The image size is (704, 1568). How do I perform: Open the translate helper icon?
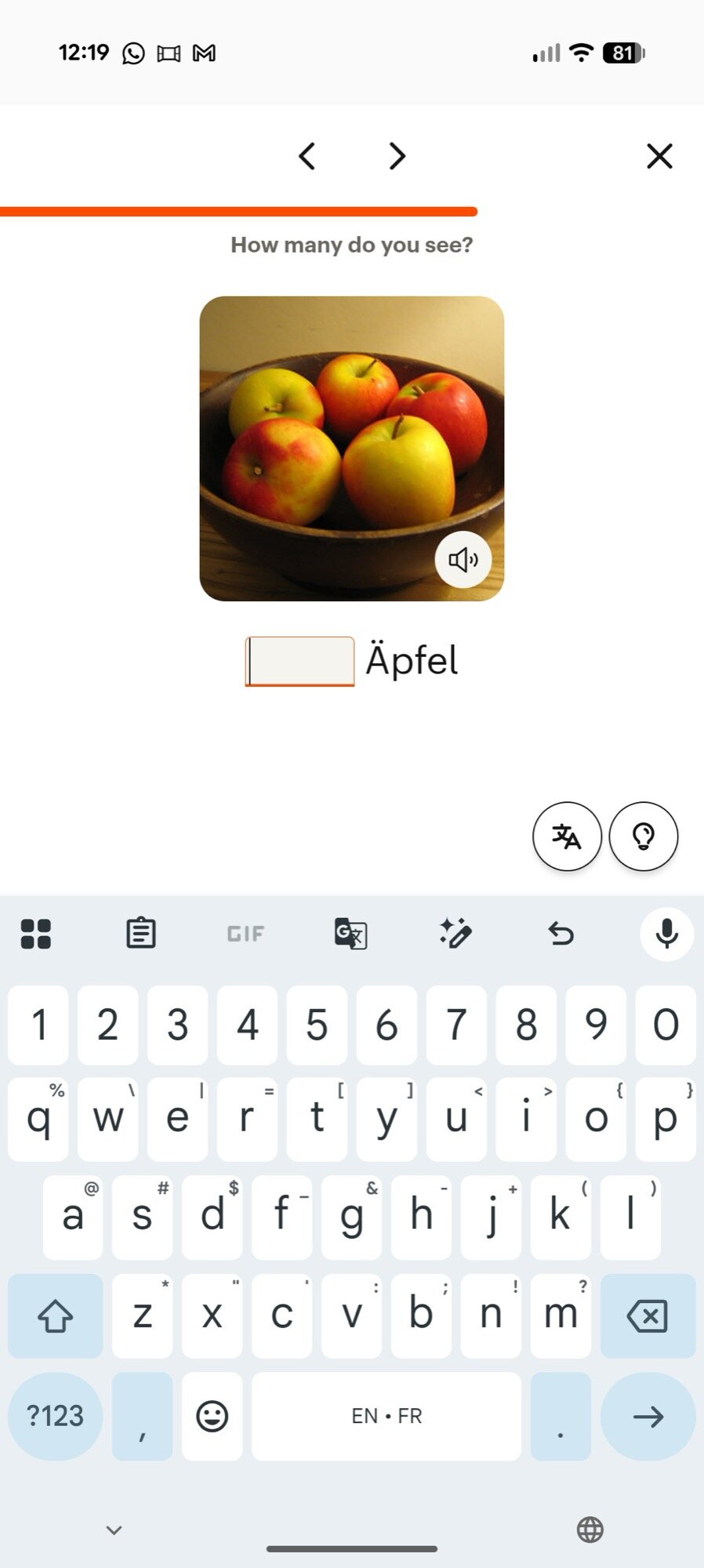(x=566, y=837)
